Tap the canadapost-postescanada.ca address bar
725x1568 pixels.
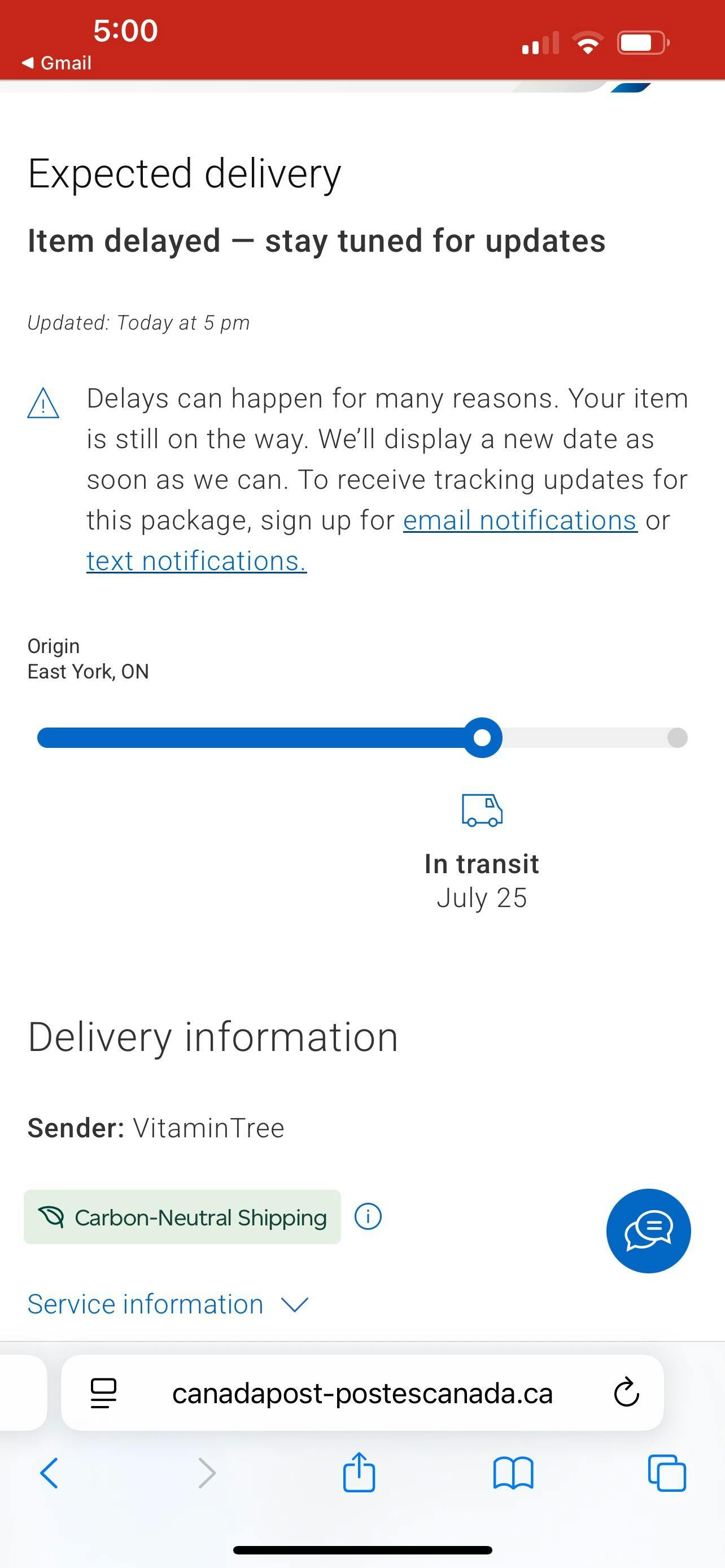pos(362,1392)
